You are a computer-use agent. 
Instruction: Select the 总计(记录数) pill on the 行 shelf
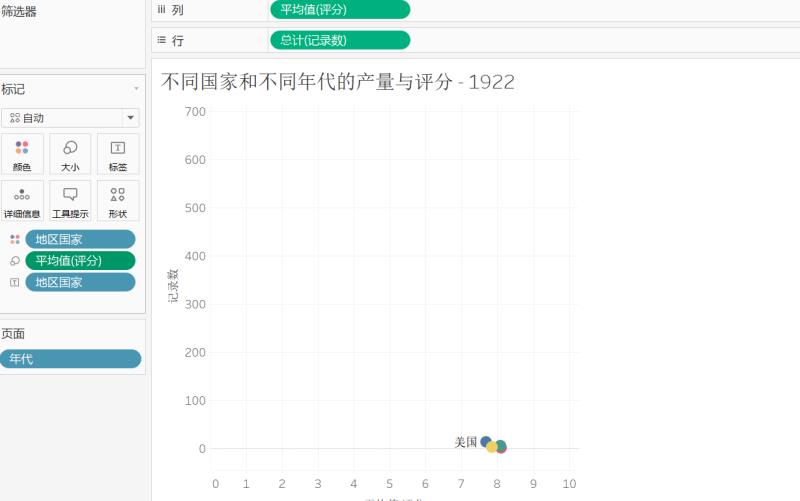340,40
